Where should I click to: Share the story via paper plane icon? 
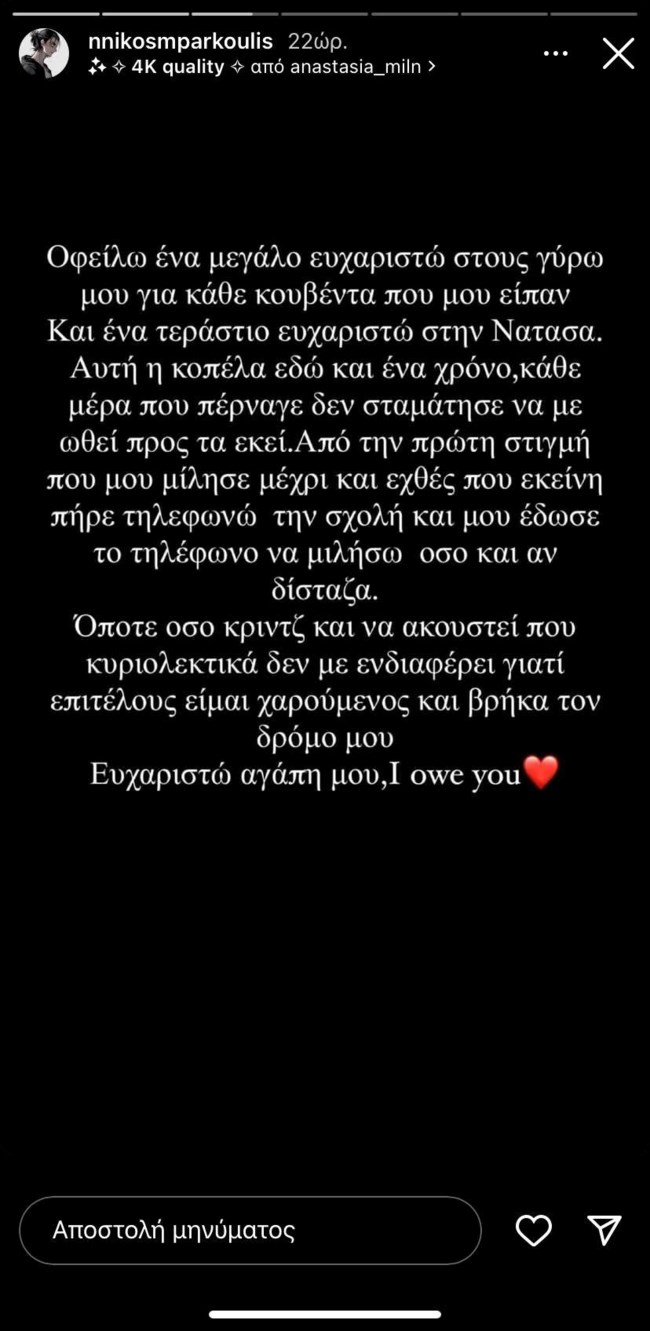pyautogui.click(x=604, y=1230)
